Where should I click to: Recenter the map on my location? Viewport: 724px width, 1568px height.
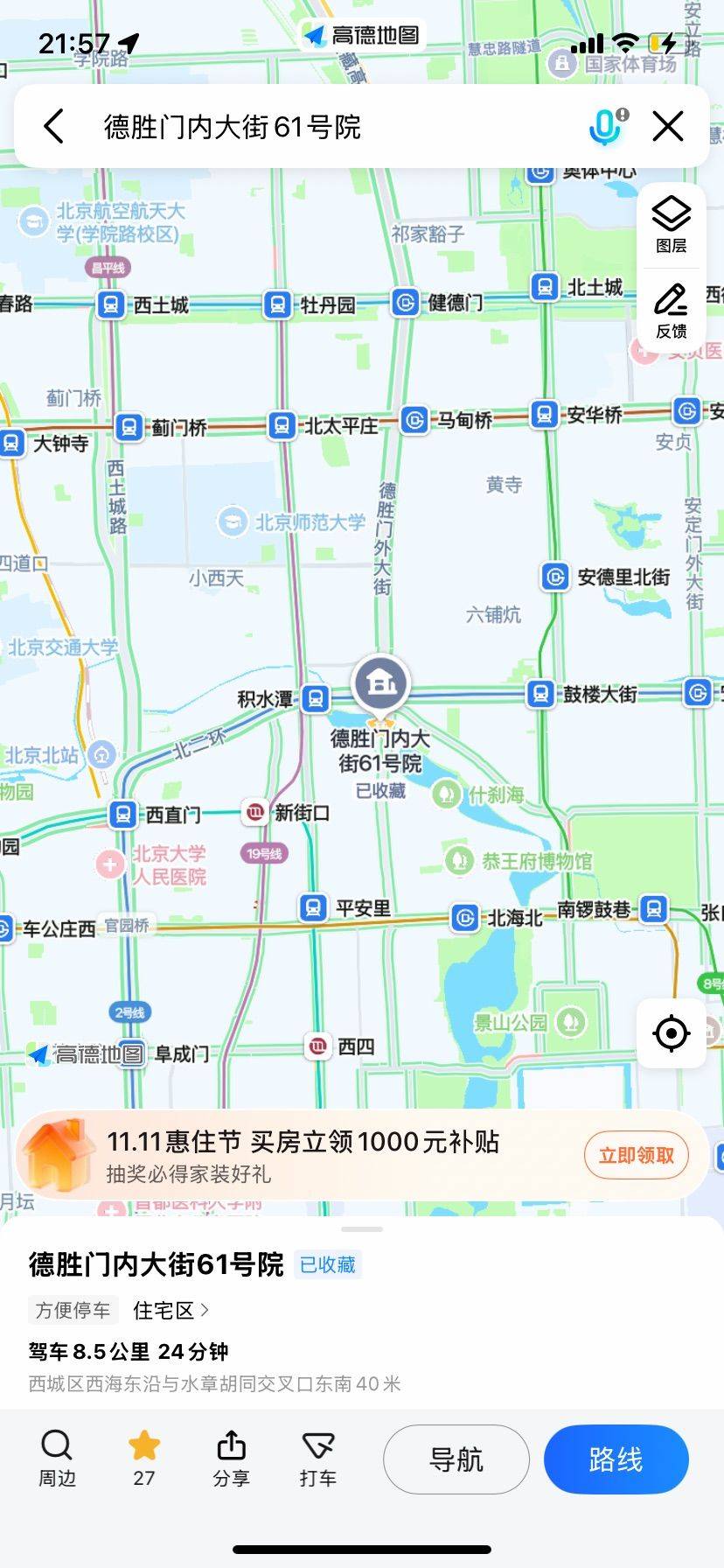tap(672, 1033)
